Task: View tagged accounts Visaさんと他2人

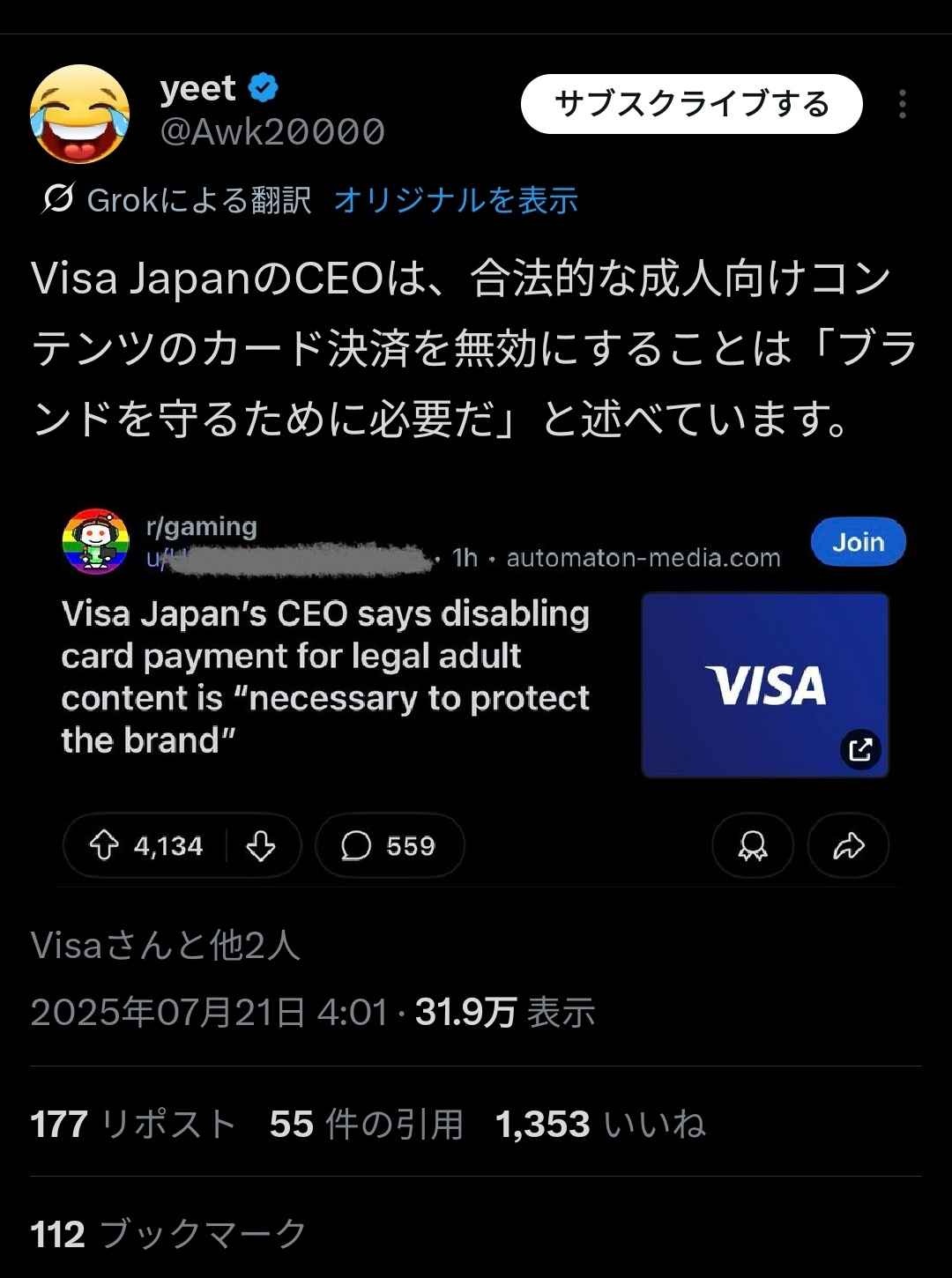Action: tap(166, 946)
